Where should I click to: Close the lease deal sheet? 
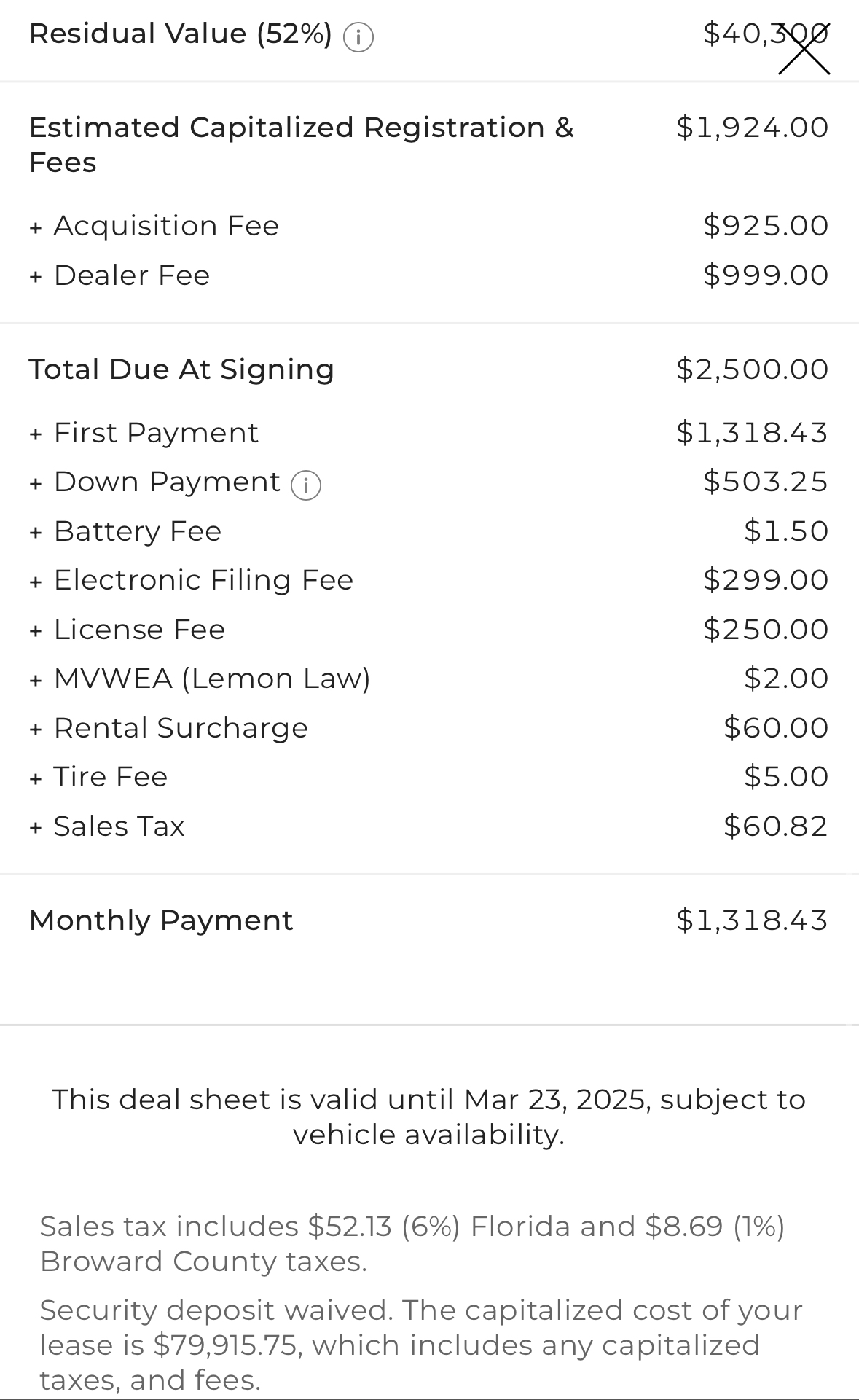804,49
